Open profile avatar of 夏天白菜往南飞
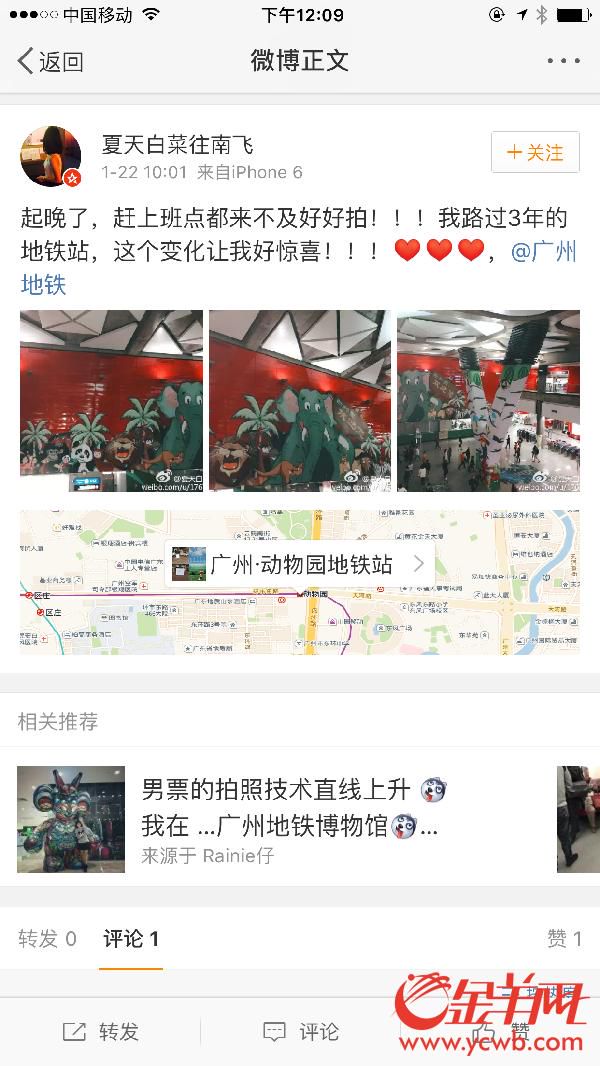Image resolution: width=600 pixels, height=1066 pixels. pos(51,158)
